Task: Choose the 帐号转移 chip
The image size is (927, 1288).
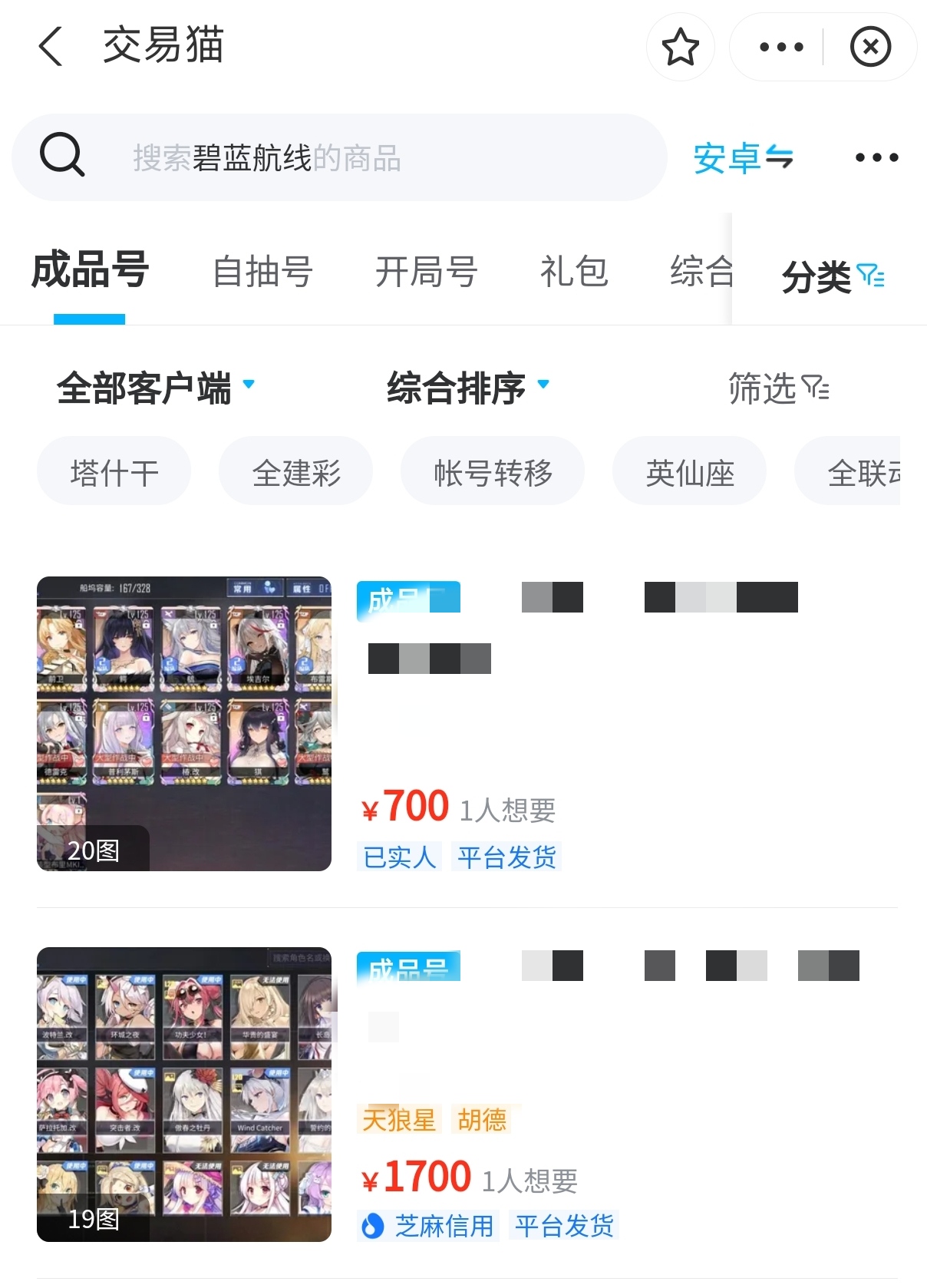Action: click(493, 472)
